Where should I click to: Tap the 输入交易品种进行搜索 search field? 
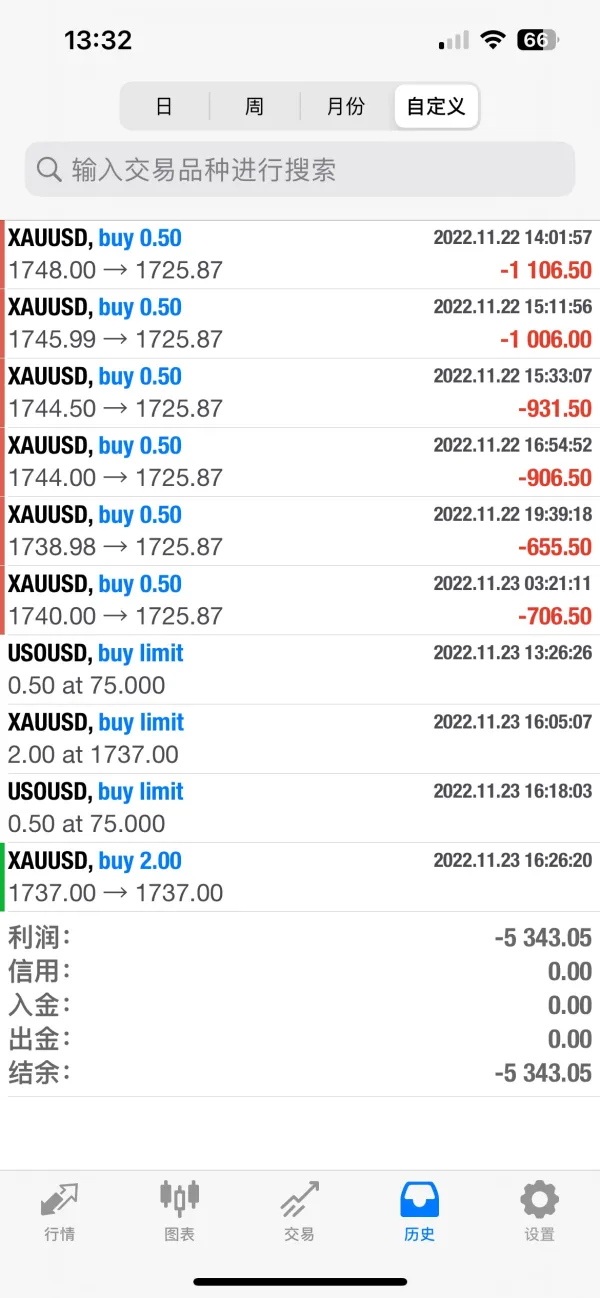pyautogui.click(x=300, y=169)
